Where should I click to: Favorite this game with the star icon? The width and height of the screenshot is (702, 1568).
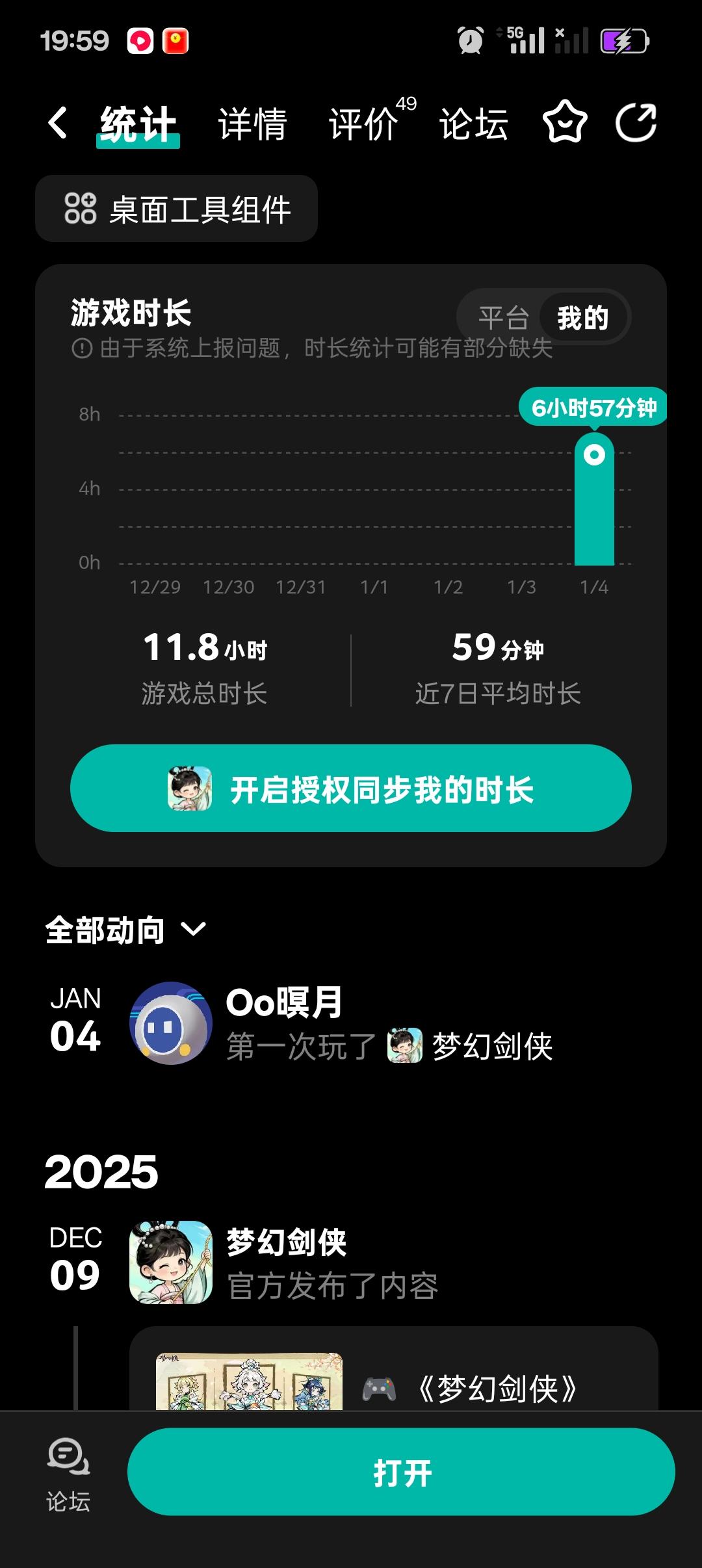(564, 122)
